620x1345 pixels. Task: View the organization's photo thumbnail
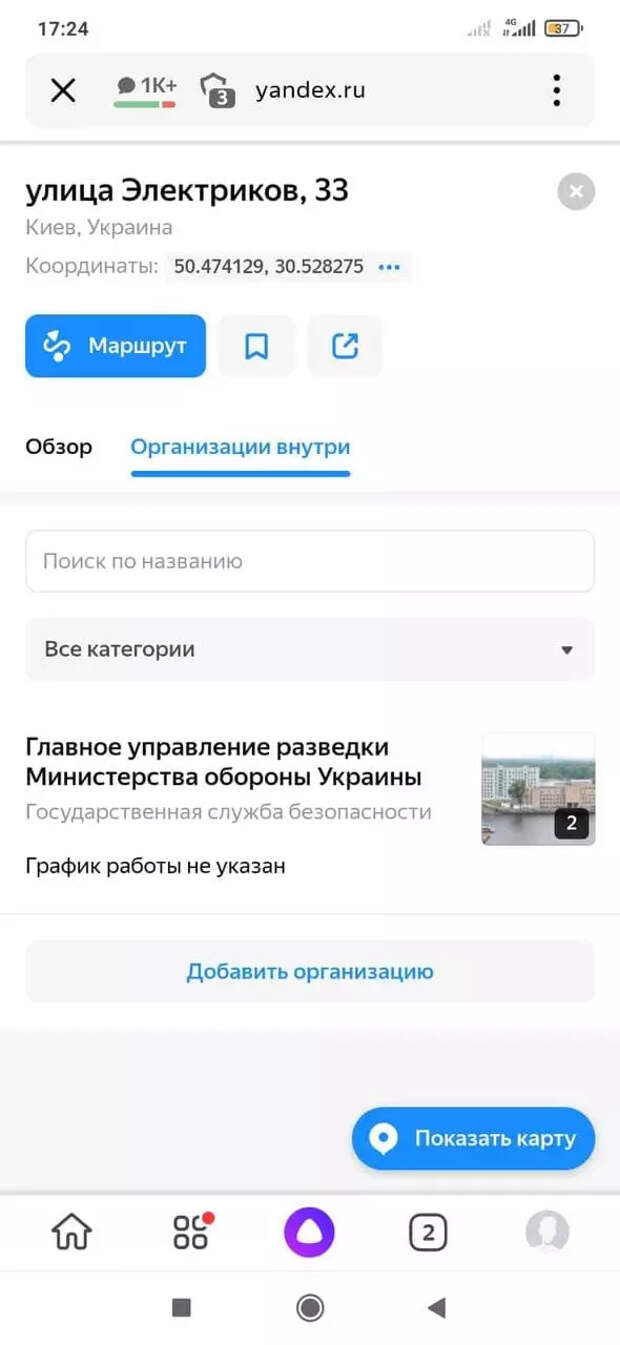tap(538, 789)
